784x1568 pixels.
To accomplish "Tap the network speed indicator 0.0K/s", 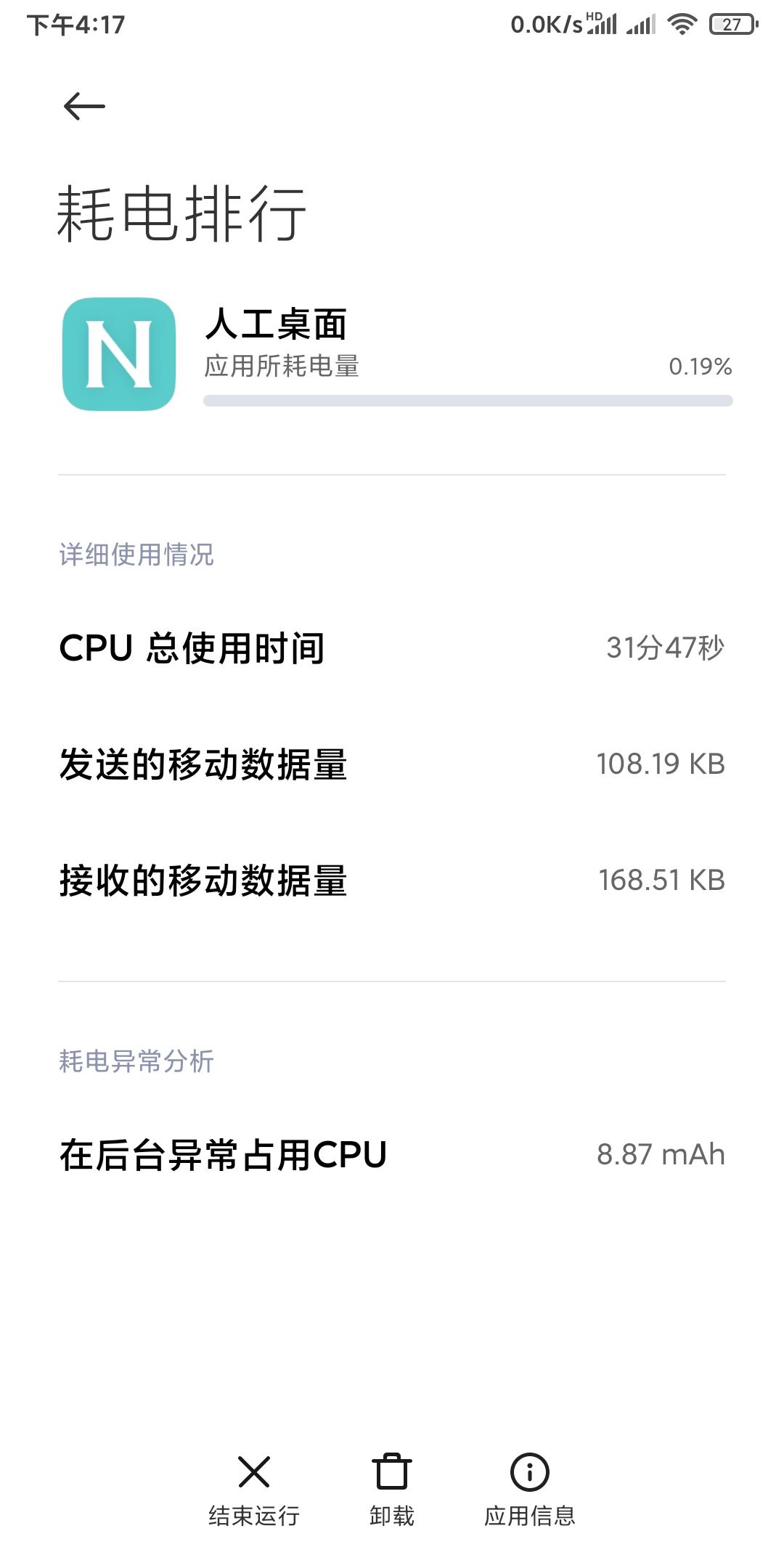I will click(x=547, y=23).
